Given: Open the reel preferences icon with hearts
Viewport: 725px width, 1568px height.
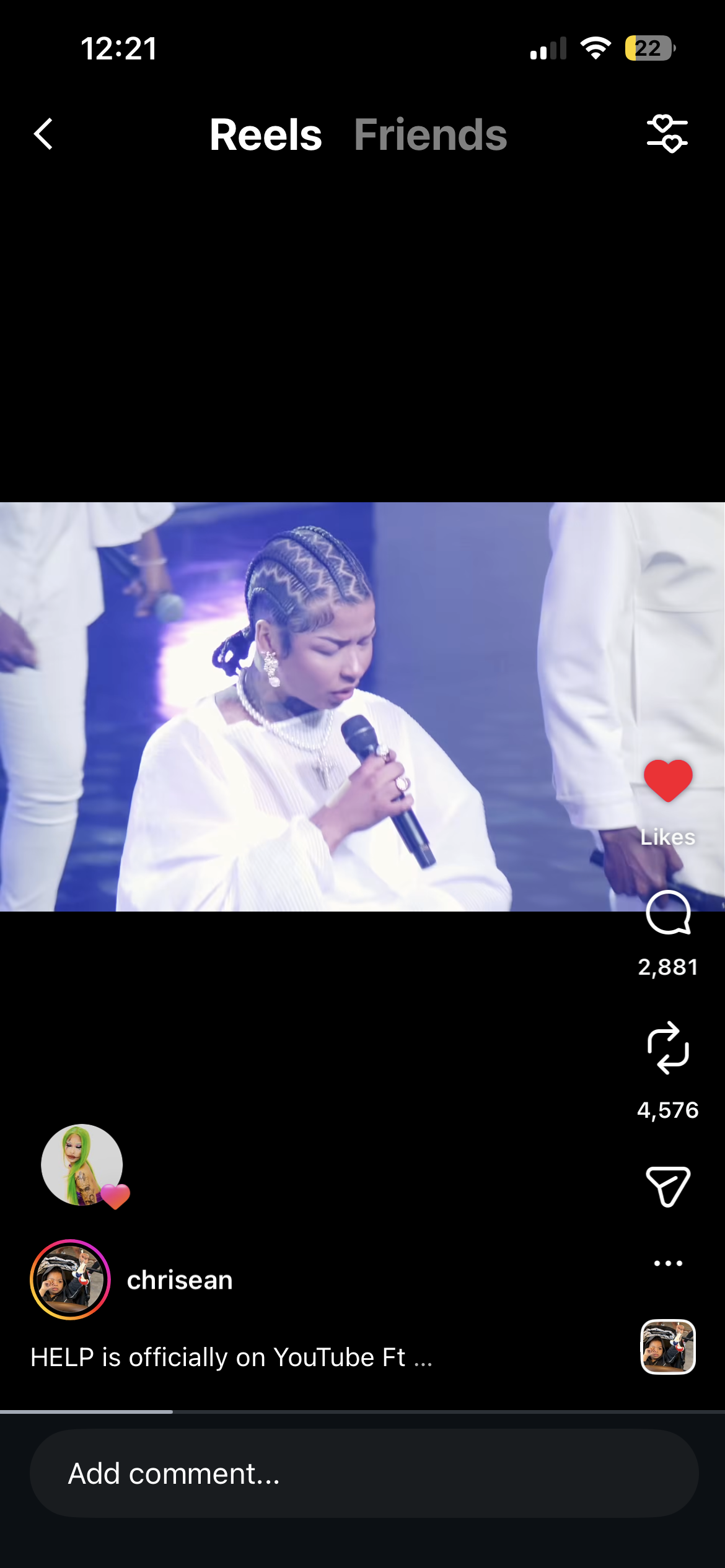Looking at the screenshot, I should (x=667, y=134).
